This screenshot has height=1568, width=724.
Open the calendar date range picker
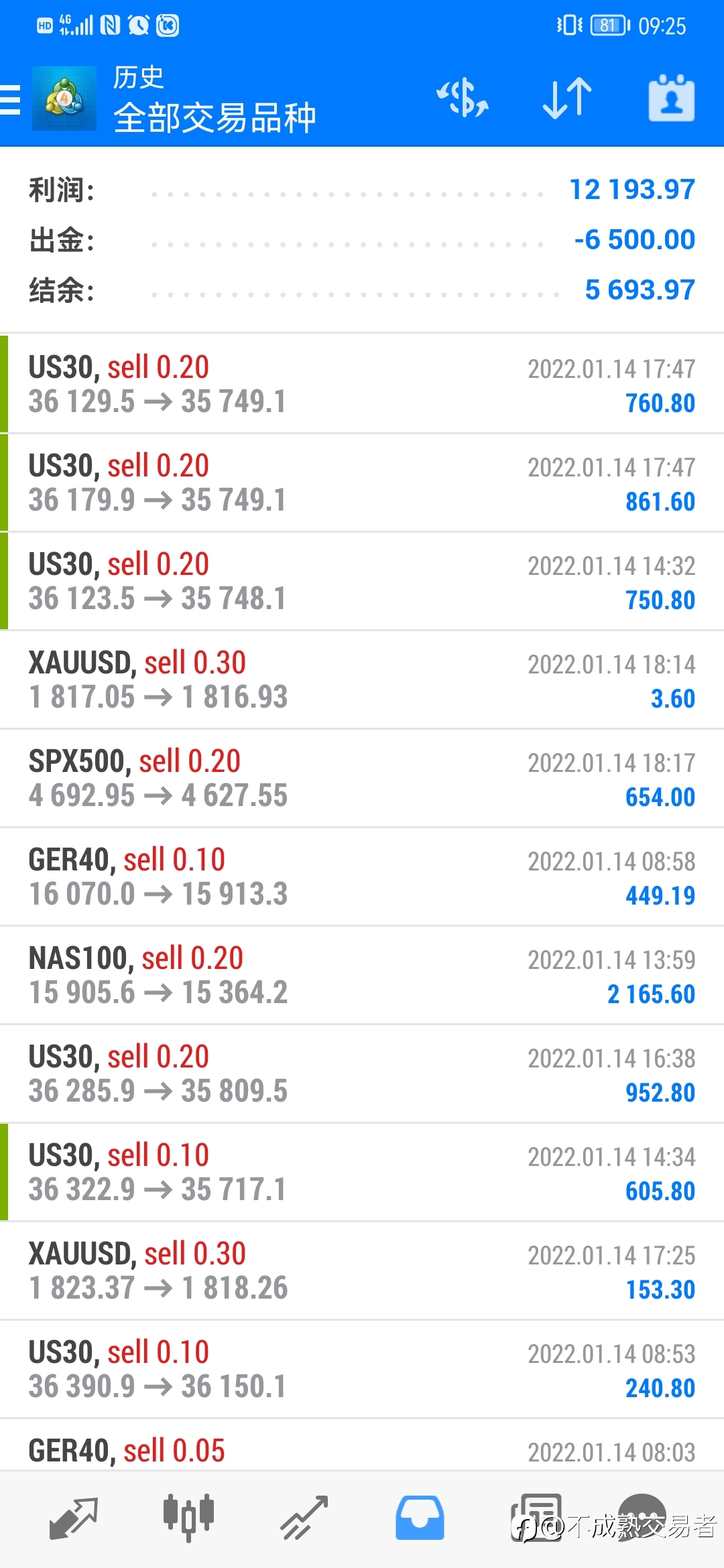pyautogui.click(x=671, y=99)
